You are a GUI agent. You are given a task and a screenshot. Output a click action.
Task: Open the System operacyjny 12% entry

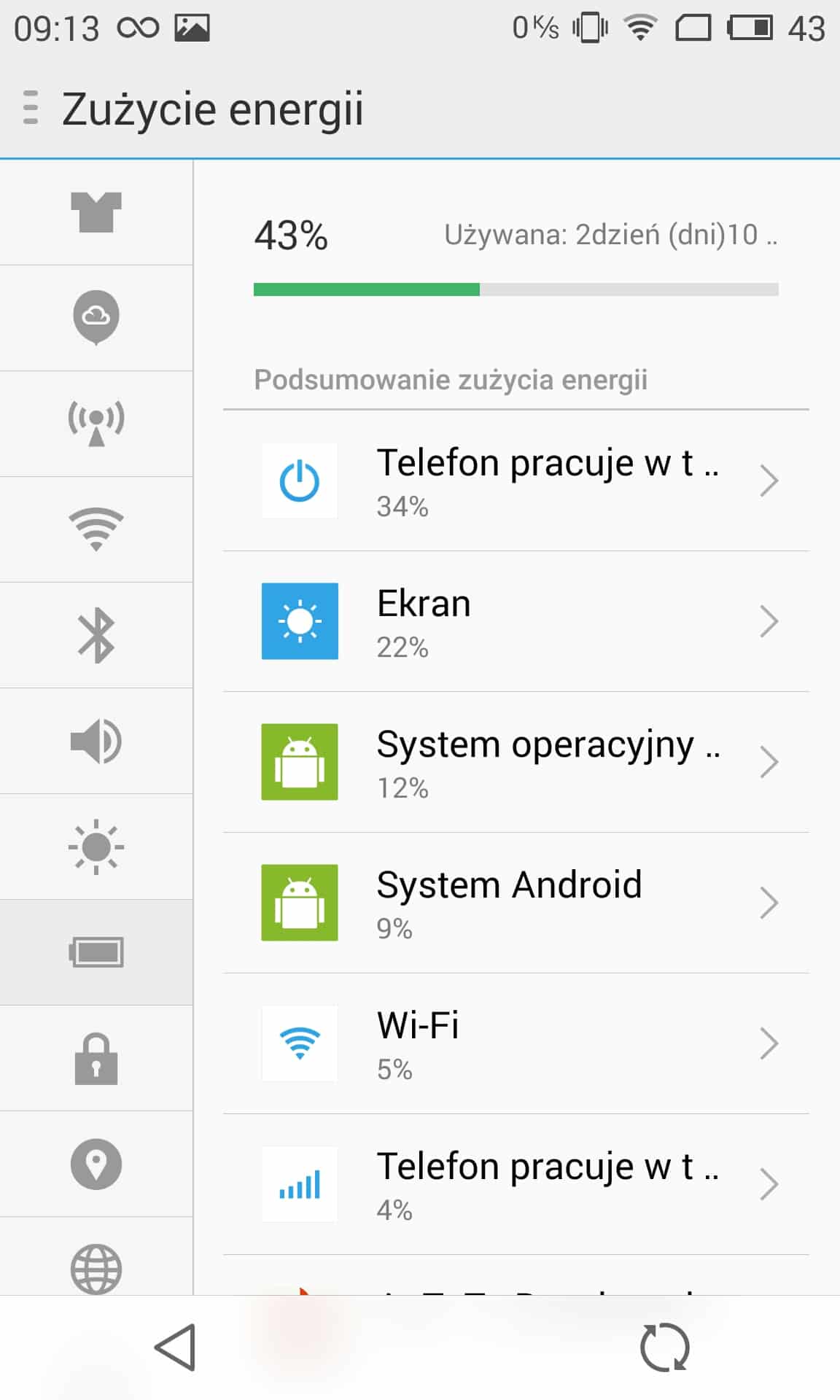coord(516,762)
